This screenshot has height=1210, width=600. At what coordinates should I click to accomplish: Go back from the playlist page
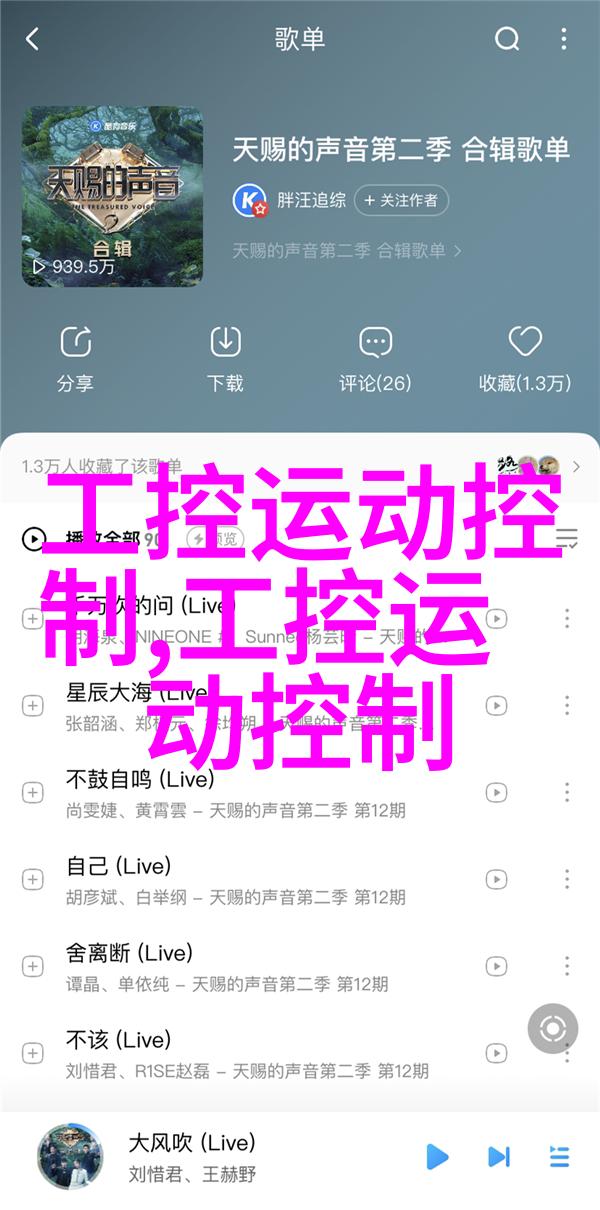point(32,40)
